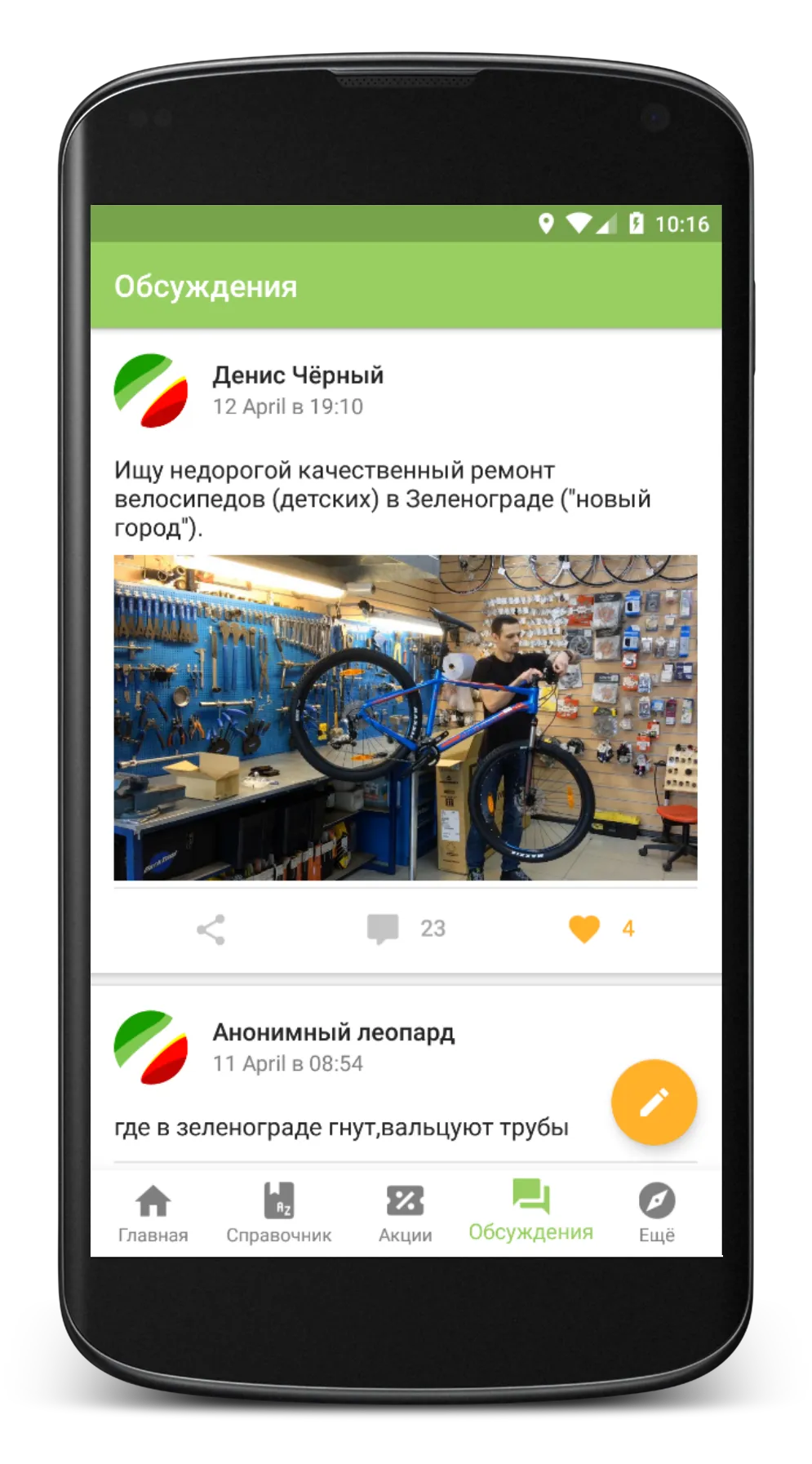812x1464 pixels.
Task: Open the bike workshop photo
Action: 405,717
